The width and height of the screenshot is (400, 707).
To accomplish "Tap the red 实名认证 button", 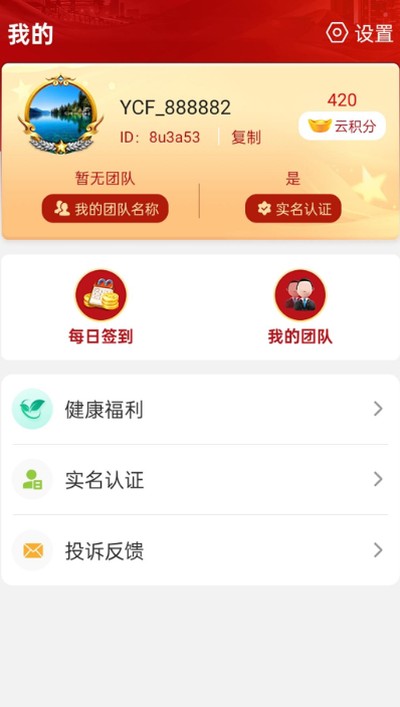I will [293, 208].
